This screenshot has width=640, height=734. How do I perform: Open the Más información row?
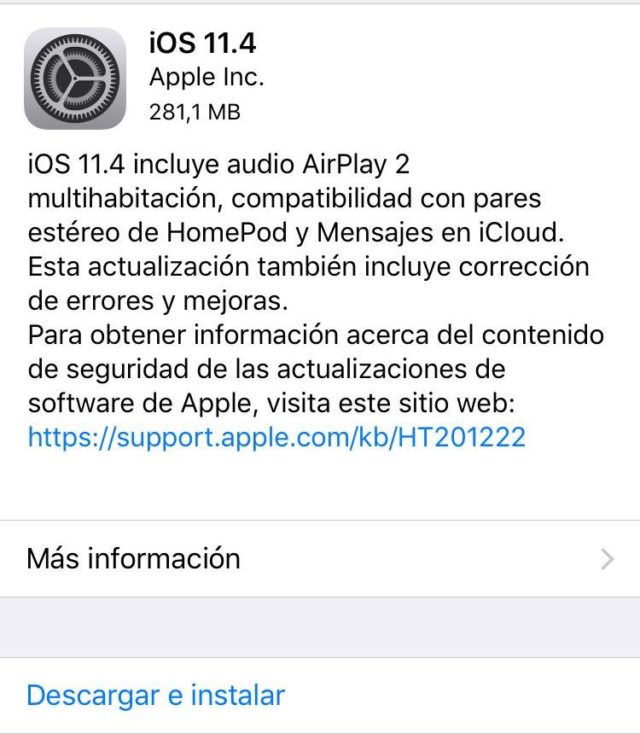tap(320, 558)
